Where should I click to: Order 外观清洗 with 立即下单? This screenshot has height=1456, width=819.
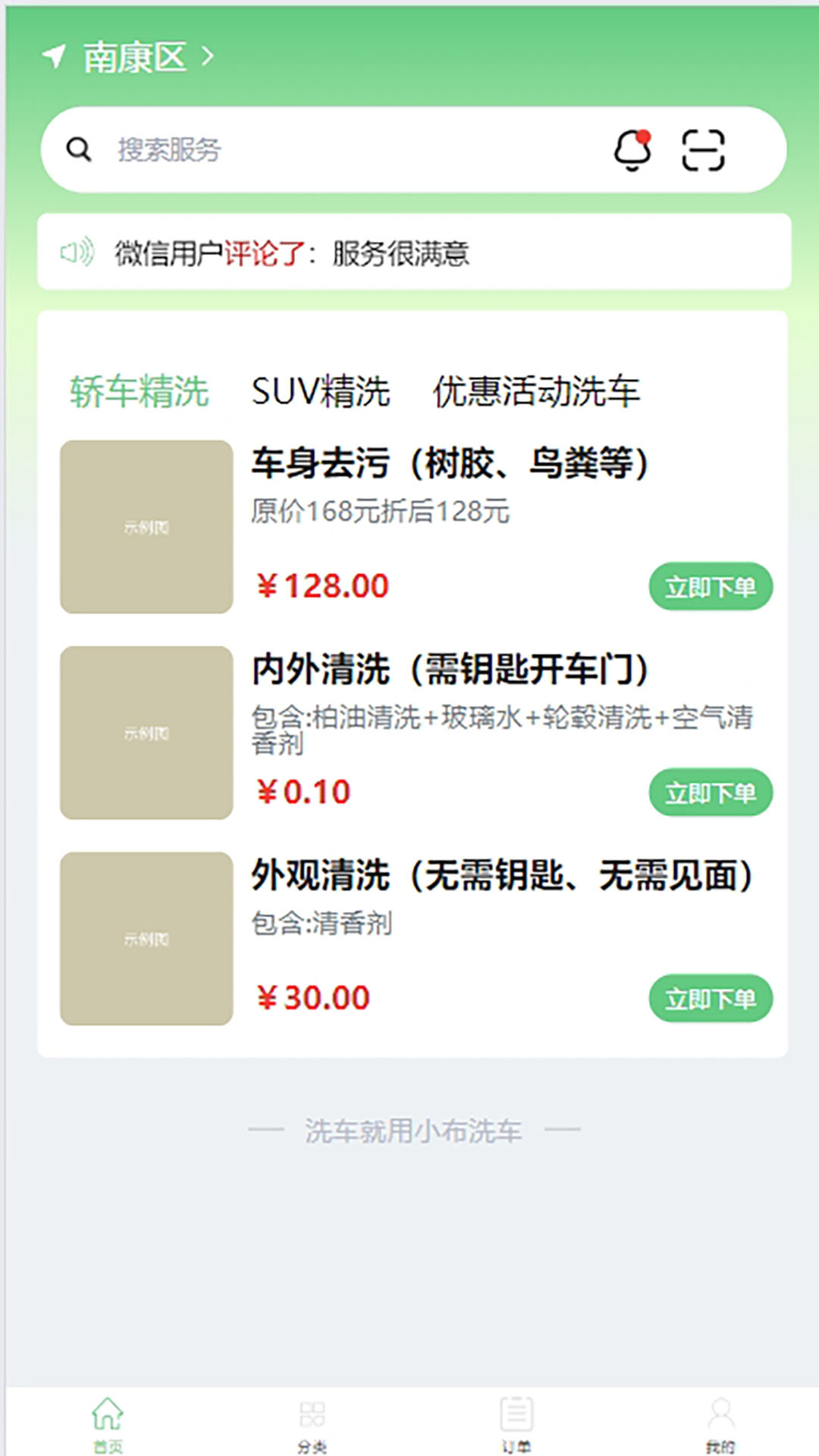pos(711,998)
